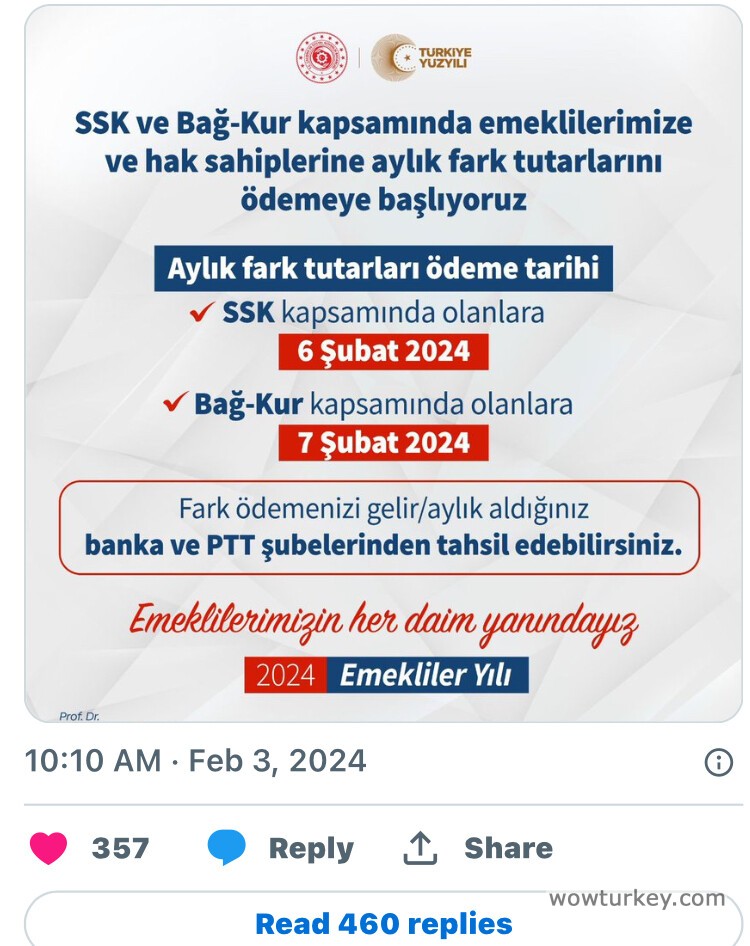The image size is (750, 946).
Task: Open Read 460 replies
Action: click(383, 922)
